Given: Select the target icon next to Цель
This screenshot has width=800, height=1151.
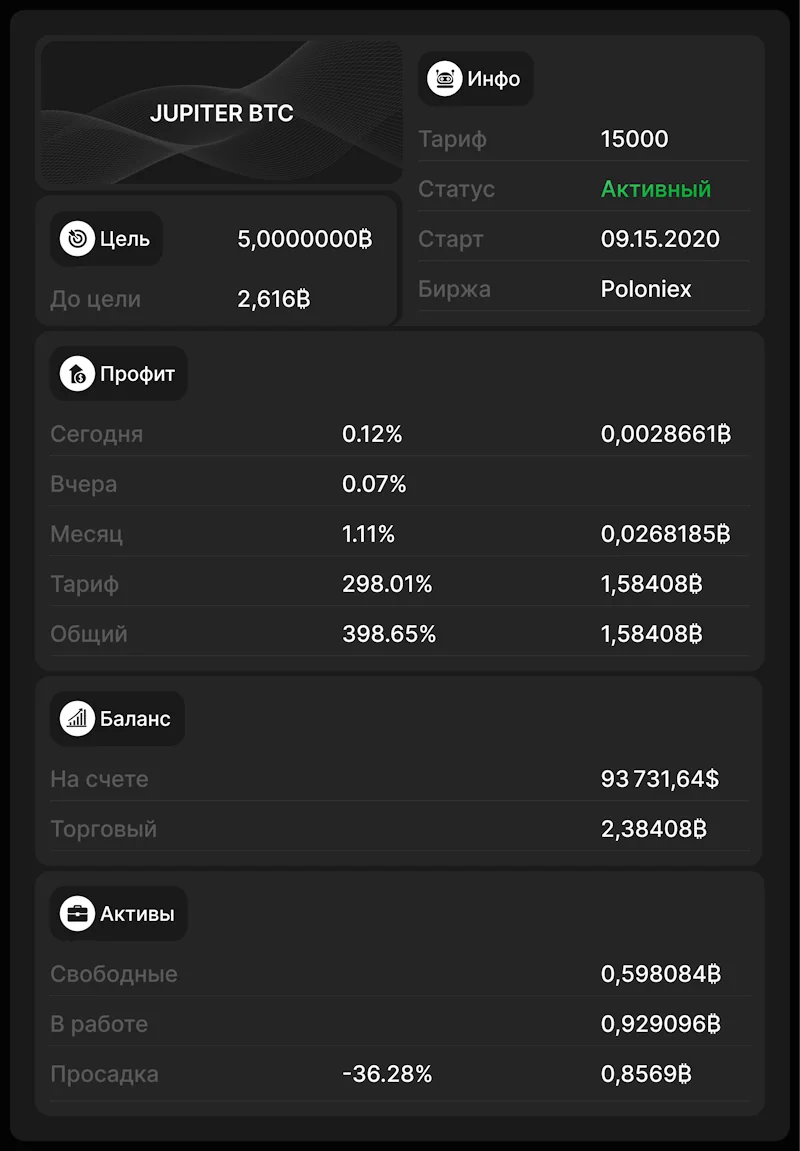Looking at the screenshot, I should click(x=78, y=238).
